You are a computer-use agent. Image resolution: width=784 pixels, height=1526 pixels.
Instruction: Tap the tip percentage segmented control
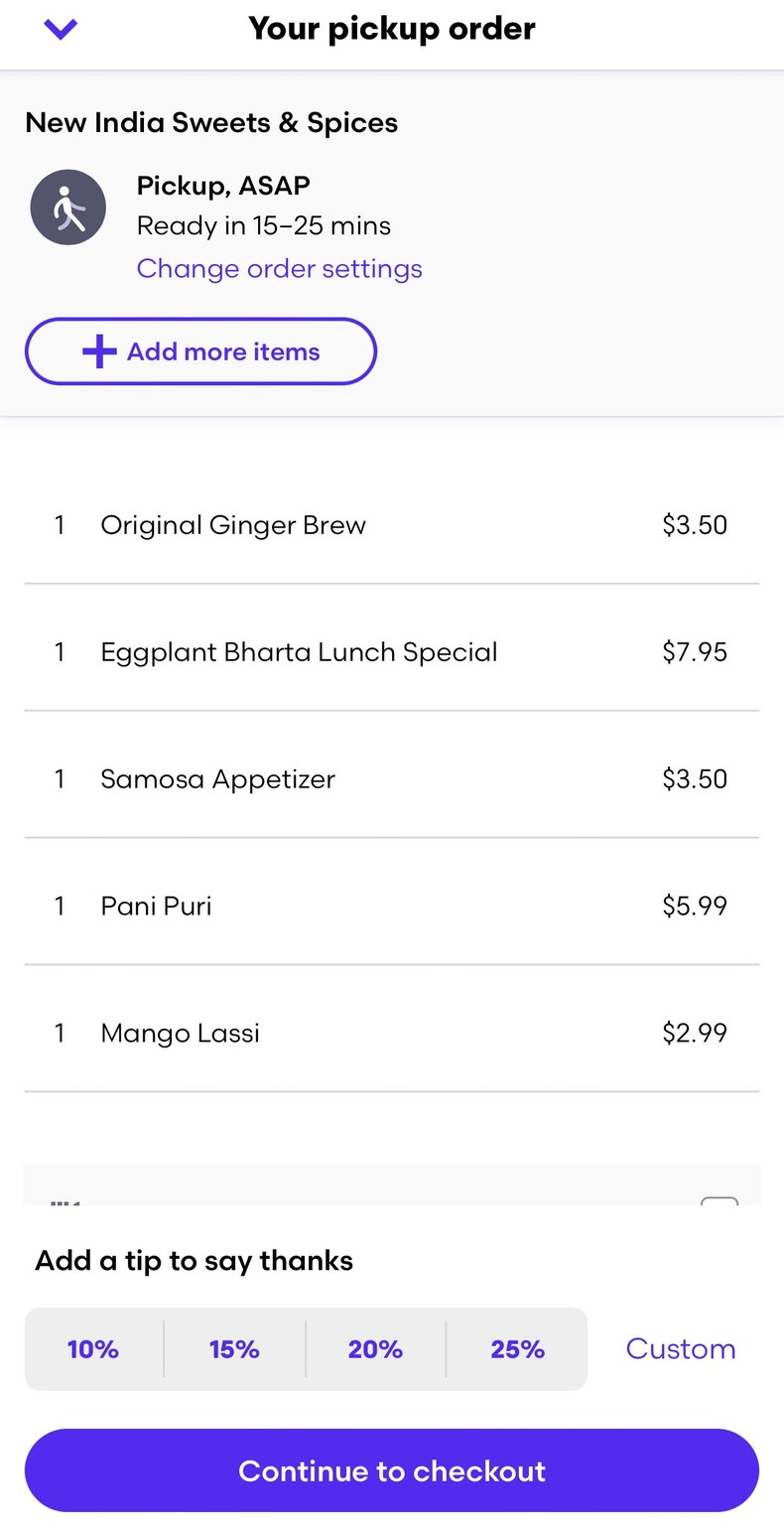305,1348
